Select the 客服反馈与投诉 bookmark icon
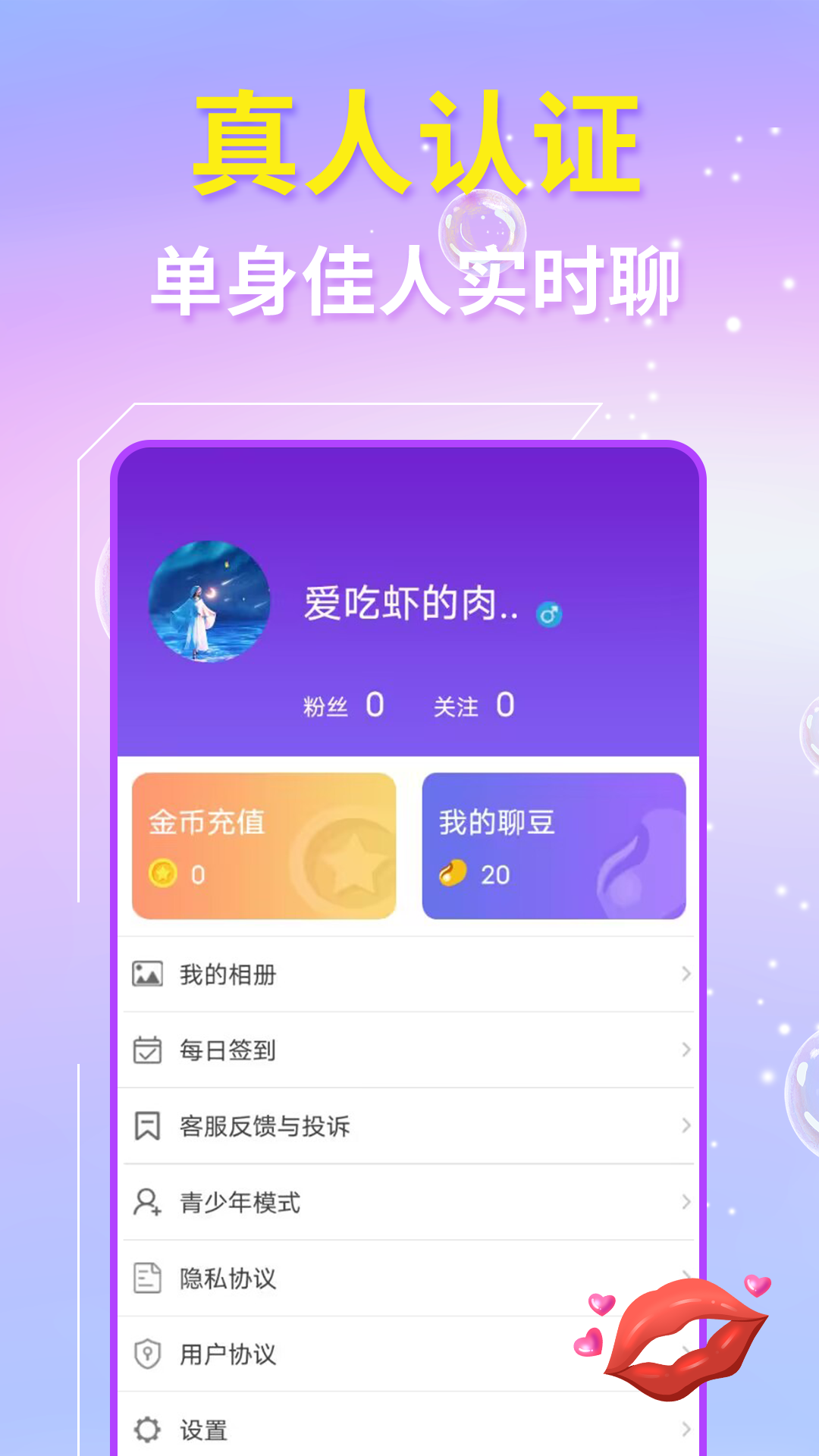 [147, 1126]
